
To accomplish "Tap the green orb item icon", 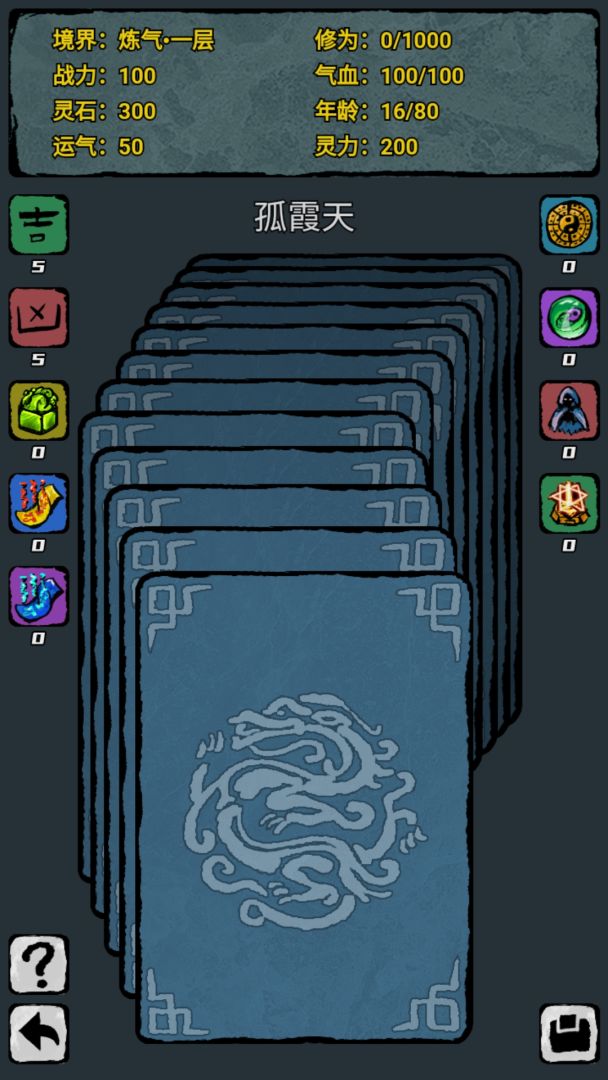I will (569, 318).
